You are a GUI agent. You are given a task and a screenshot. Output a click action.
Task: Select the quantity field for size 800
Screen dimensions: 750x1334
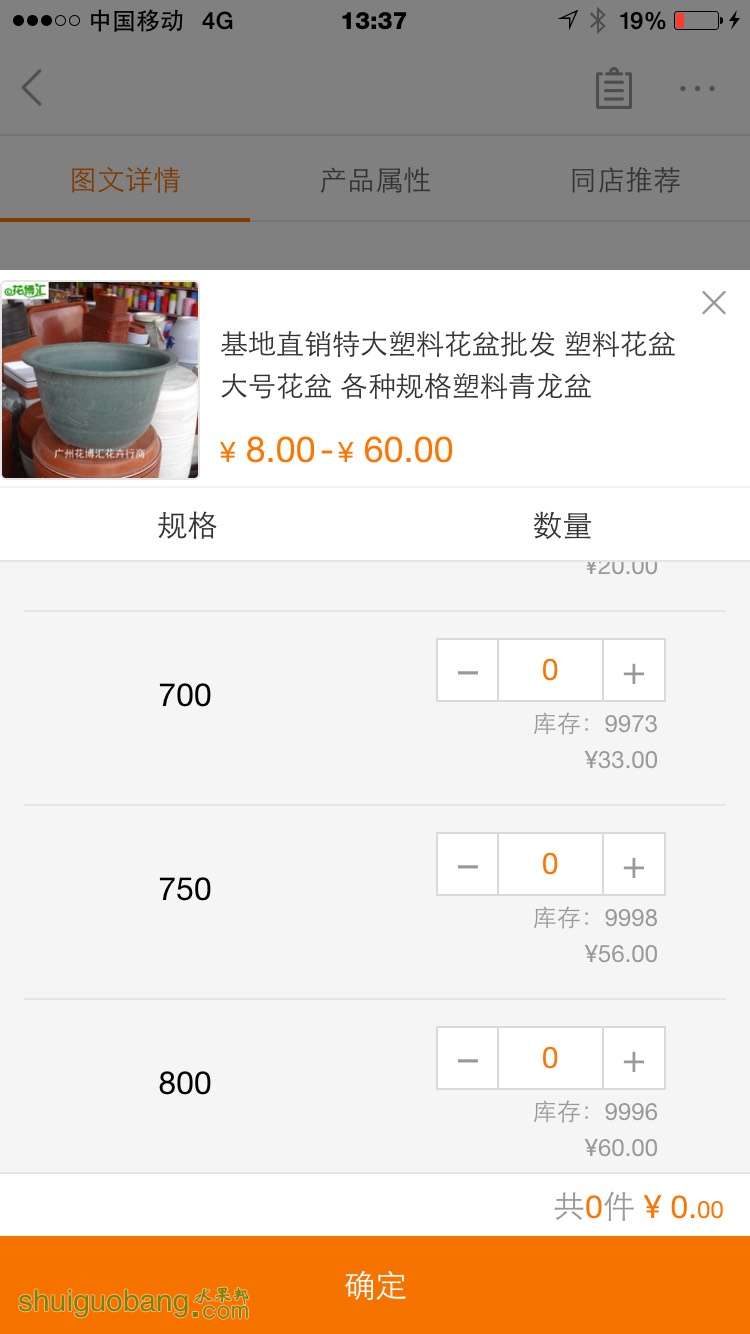[x=550, y=1059]
